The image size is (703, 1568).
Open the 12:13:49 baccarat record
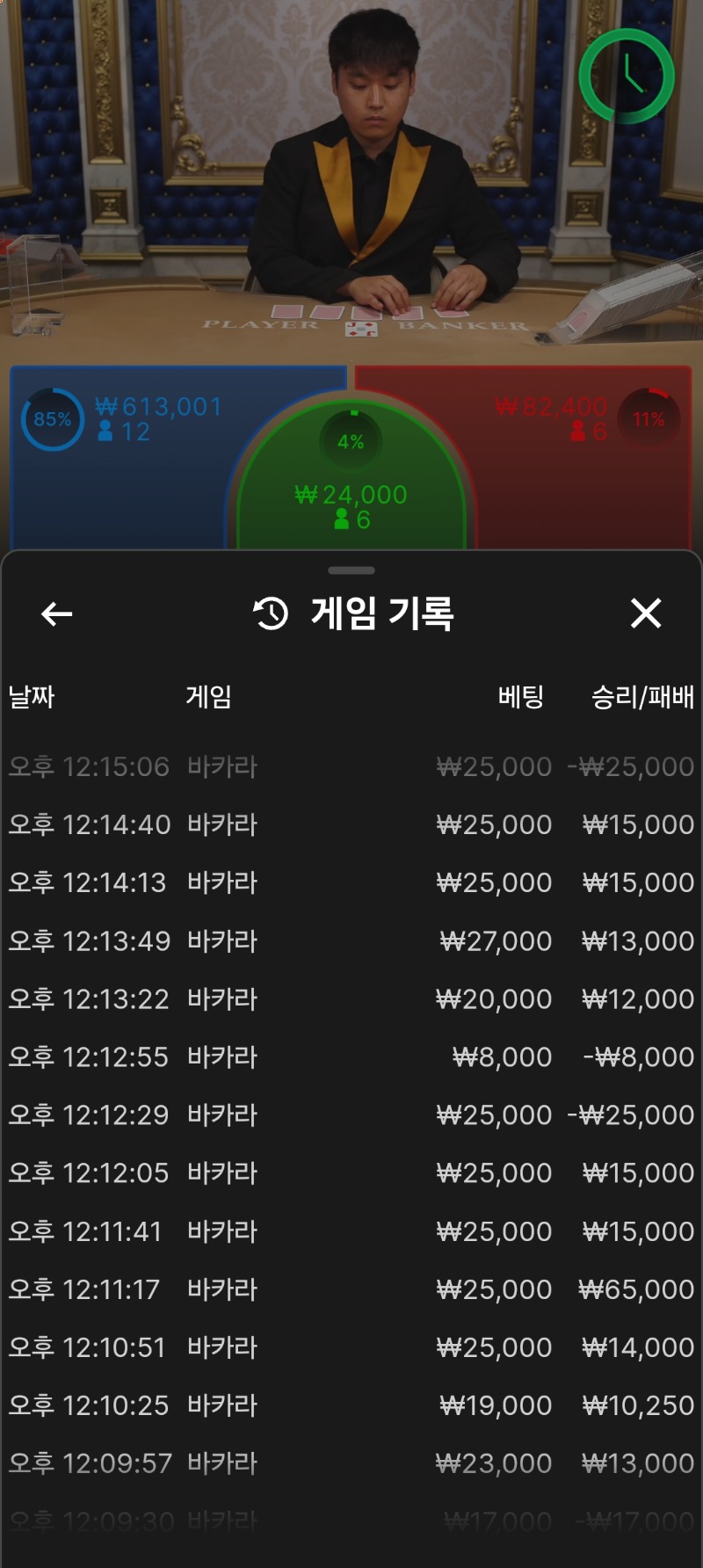coord(351,940)
